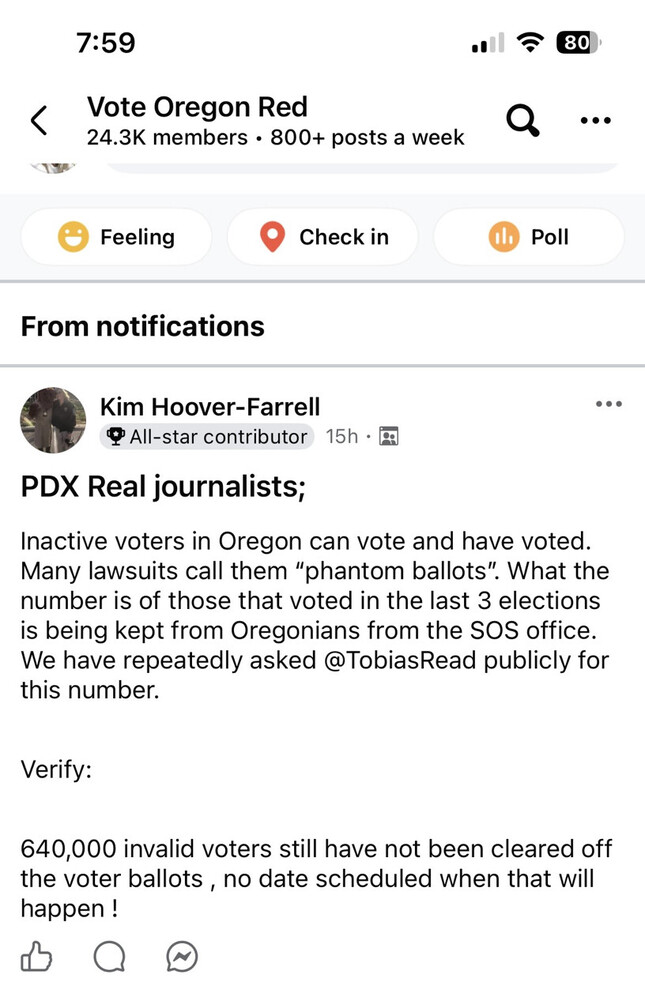Create a Poll in the group

point(528,237)
